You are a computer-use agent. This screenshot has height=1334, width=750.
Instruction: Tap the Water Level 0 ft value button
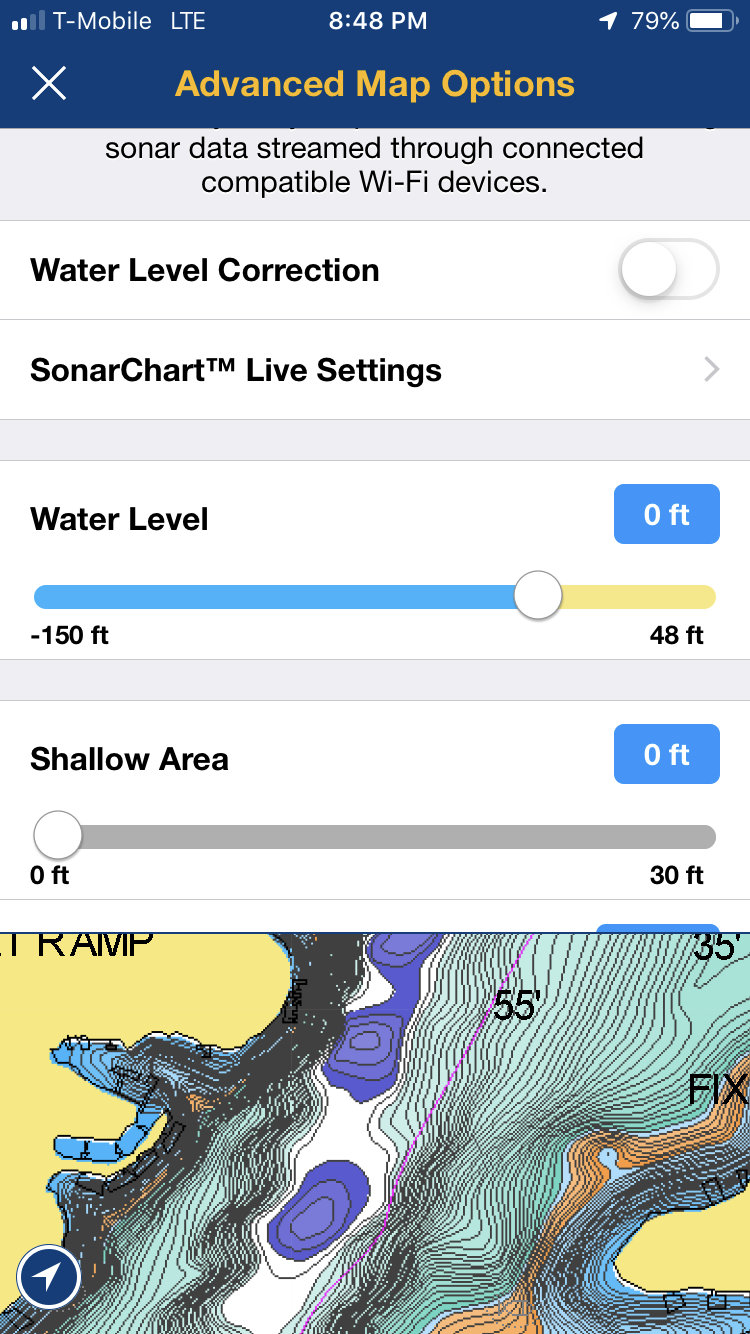pos(667,515)
